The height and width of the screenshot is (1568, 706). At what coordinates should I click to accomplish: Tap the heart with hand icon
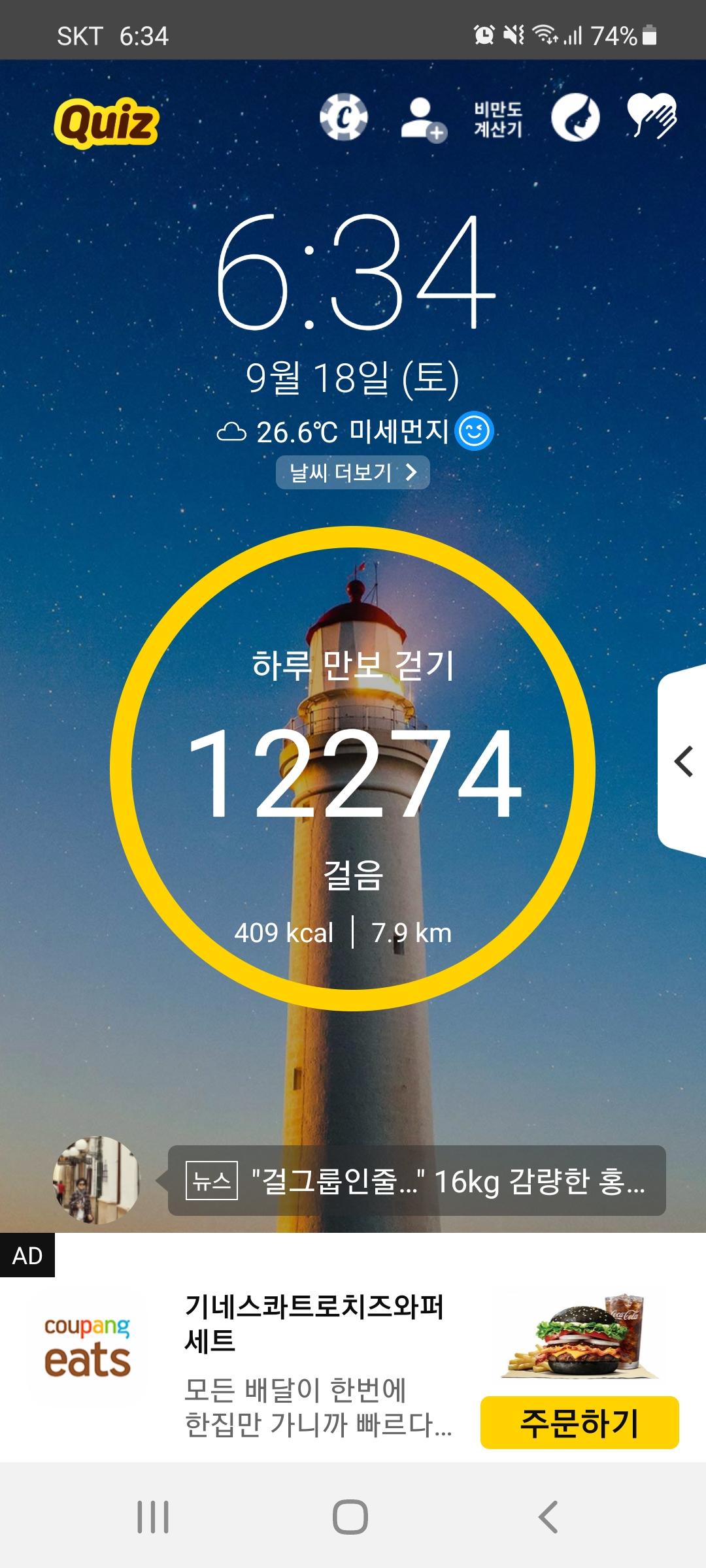coord(651,116)
